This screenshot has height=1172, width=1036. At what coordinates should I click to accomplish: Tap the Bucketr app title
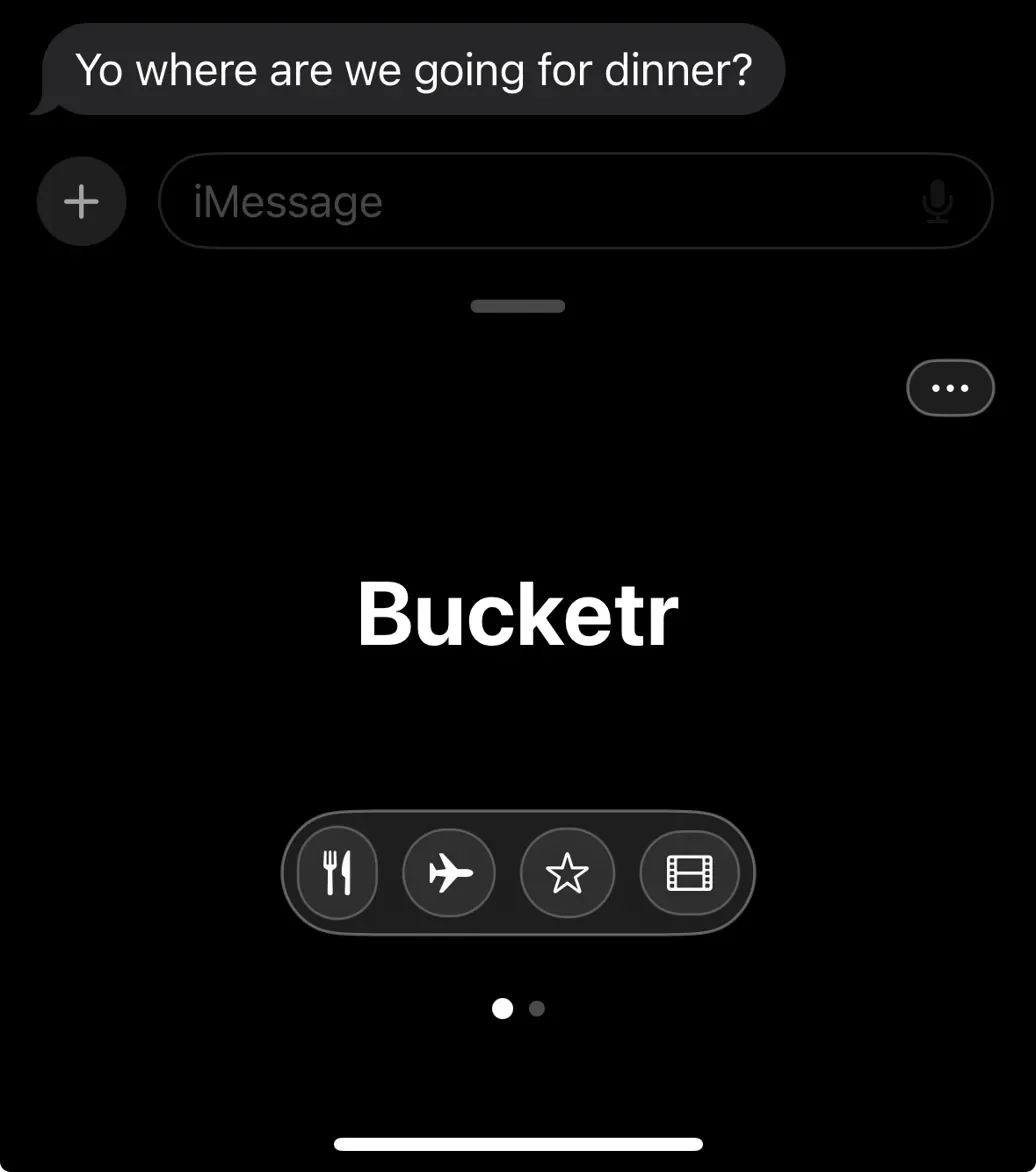pyautogui.click(x=517, y=613)
